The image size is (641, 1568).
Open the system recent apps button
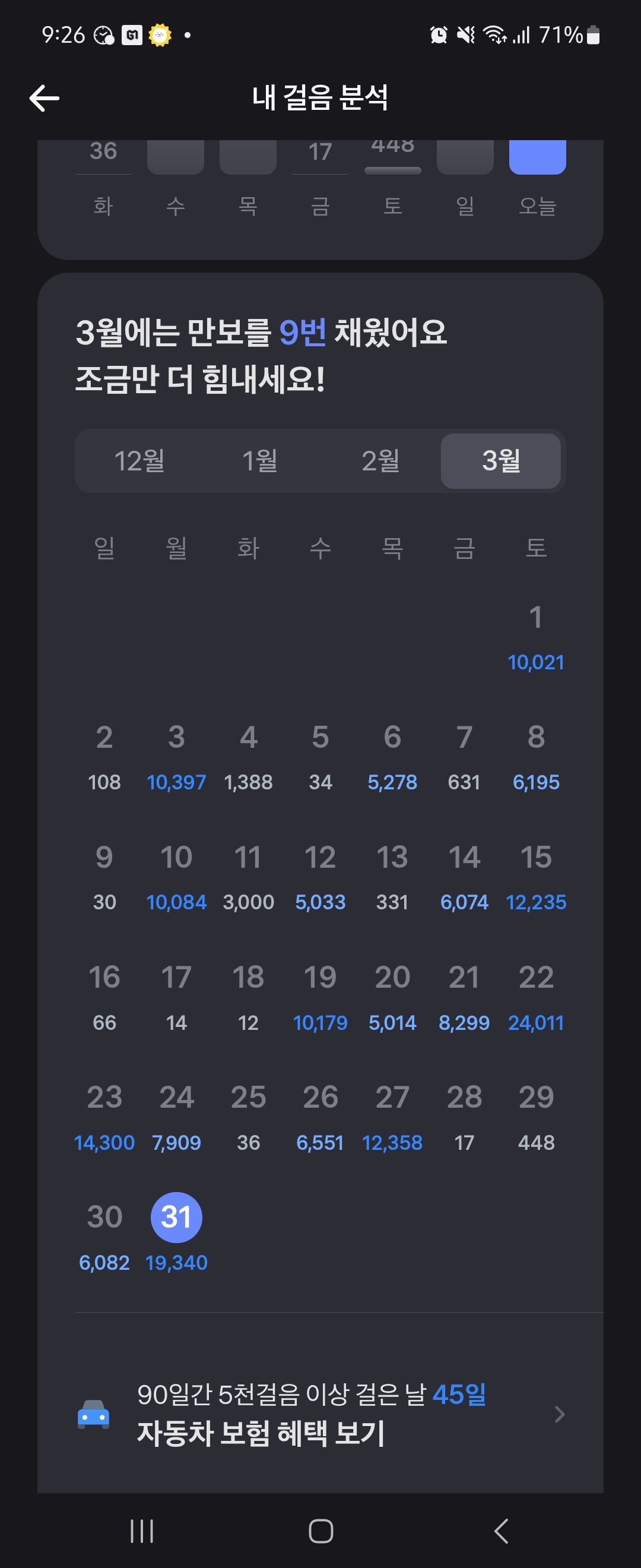click(142, 1530)
